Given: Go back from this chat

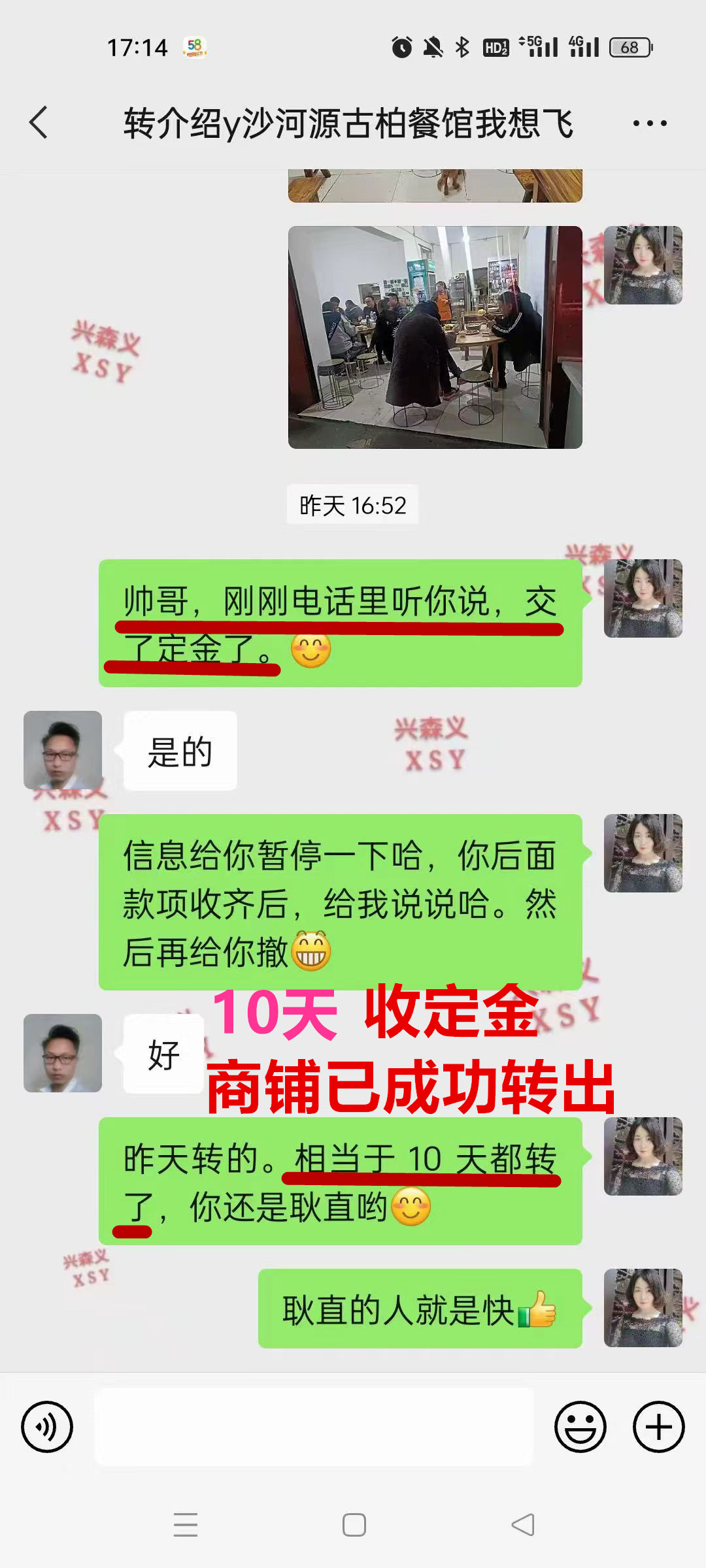Looking at the screenshot, I should click(39, 122).
